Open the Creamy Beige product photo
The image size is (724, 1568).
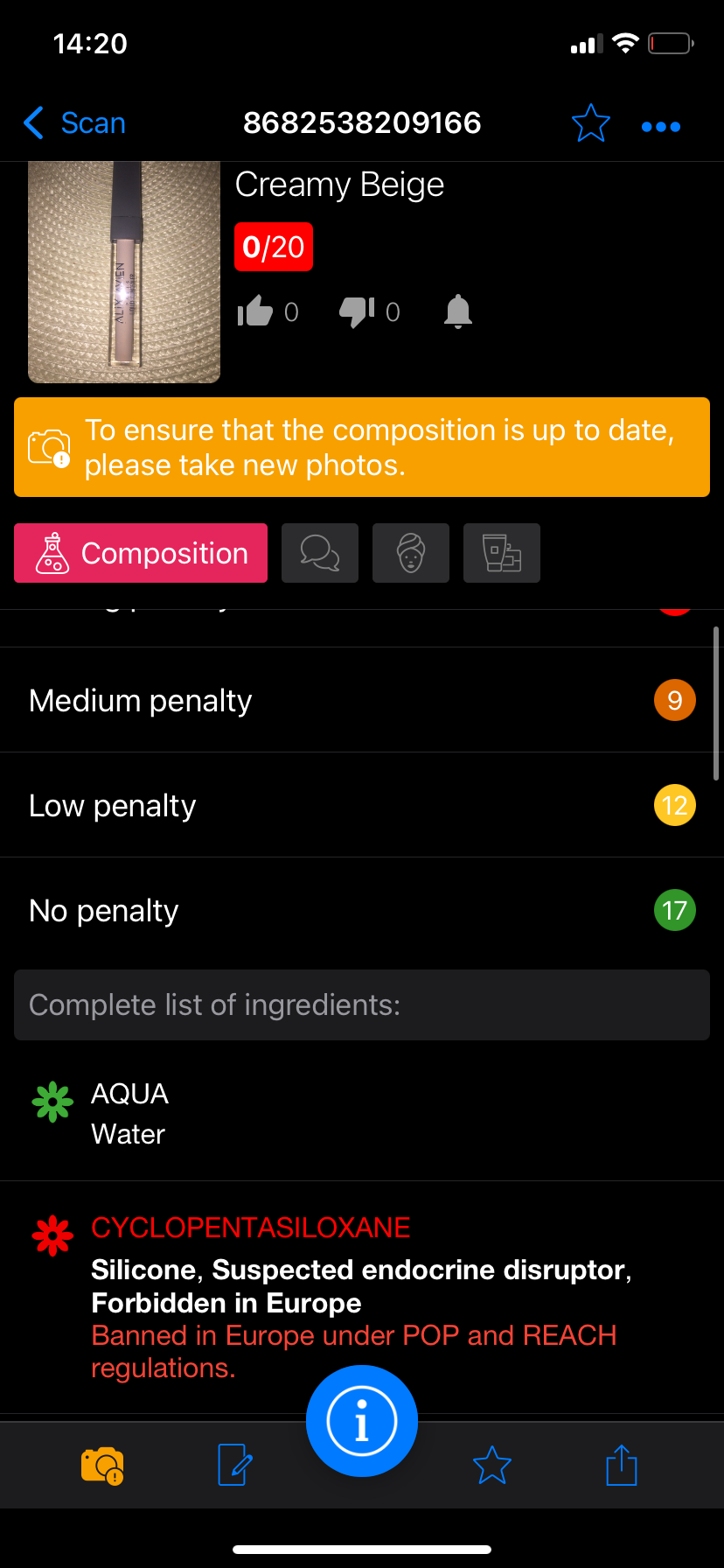[x=124, y=272]
